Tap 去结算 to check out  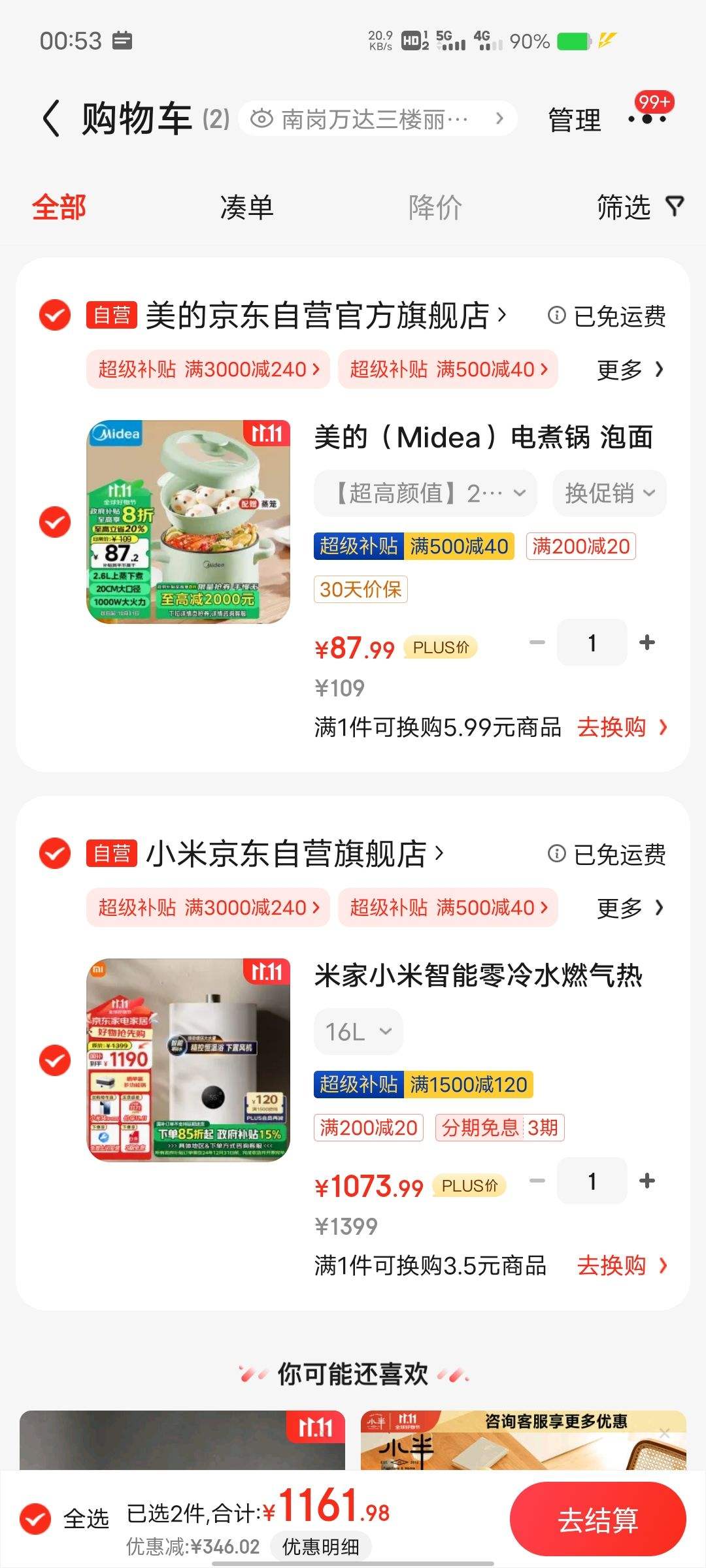(x=597, y=1520)
